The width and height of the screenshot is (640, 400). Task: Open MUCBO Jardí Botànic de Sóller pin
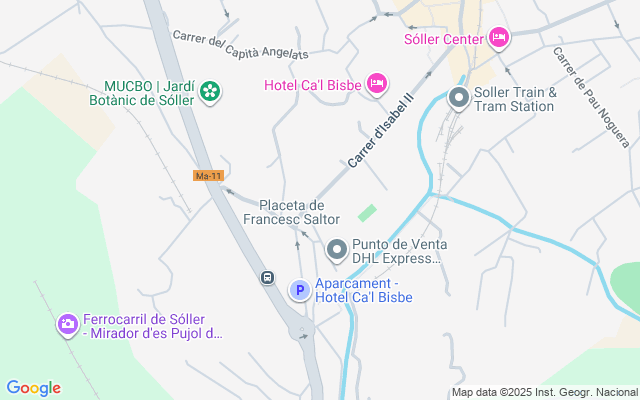[210, 93]
